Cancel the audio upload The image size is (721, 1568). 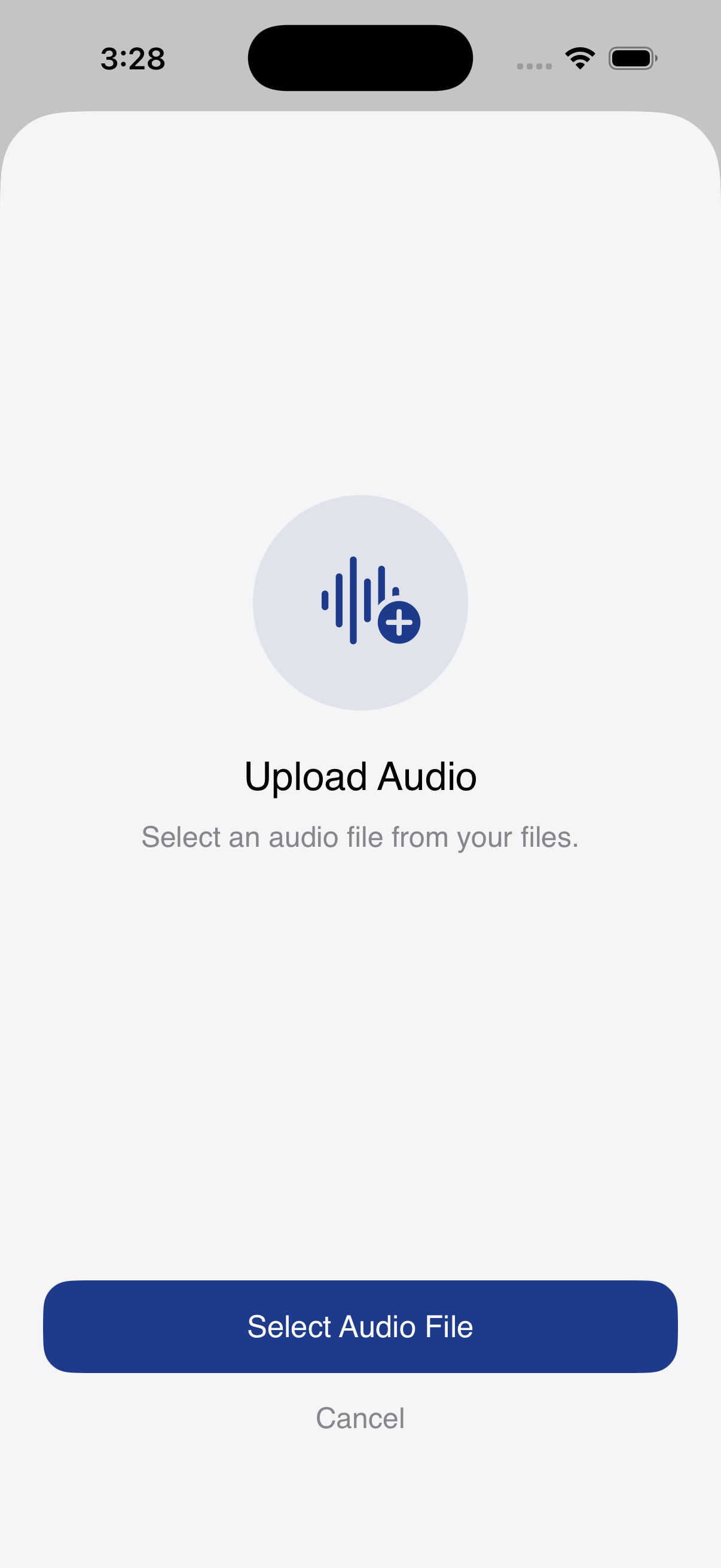(360, 1418)
